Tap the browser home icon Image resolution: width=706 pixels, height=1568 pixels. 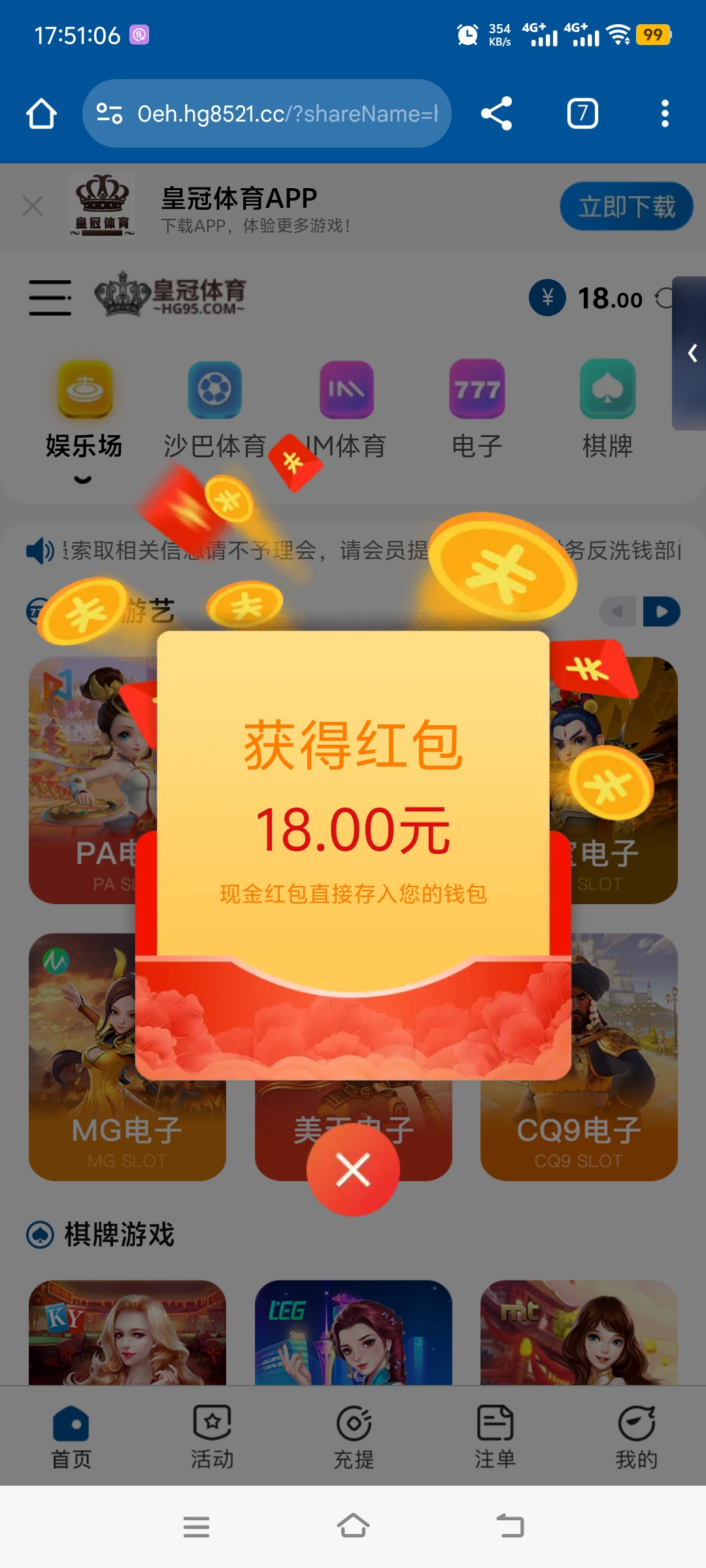click(41, 114)
